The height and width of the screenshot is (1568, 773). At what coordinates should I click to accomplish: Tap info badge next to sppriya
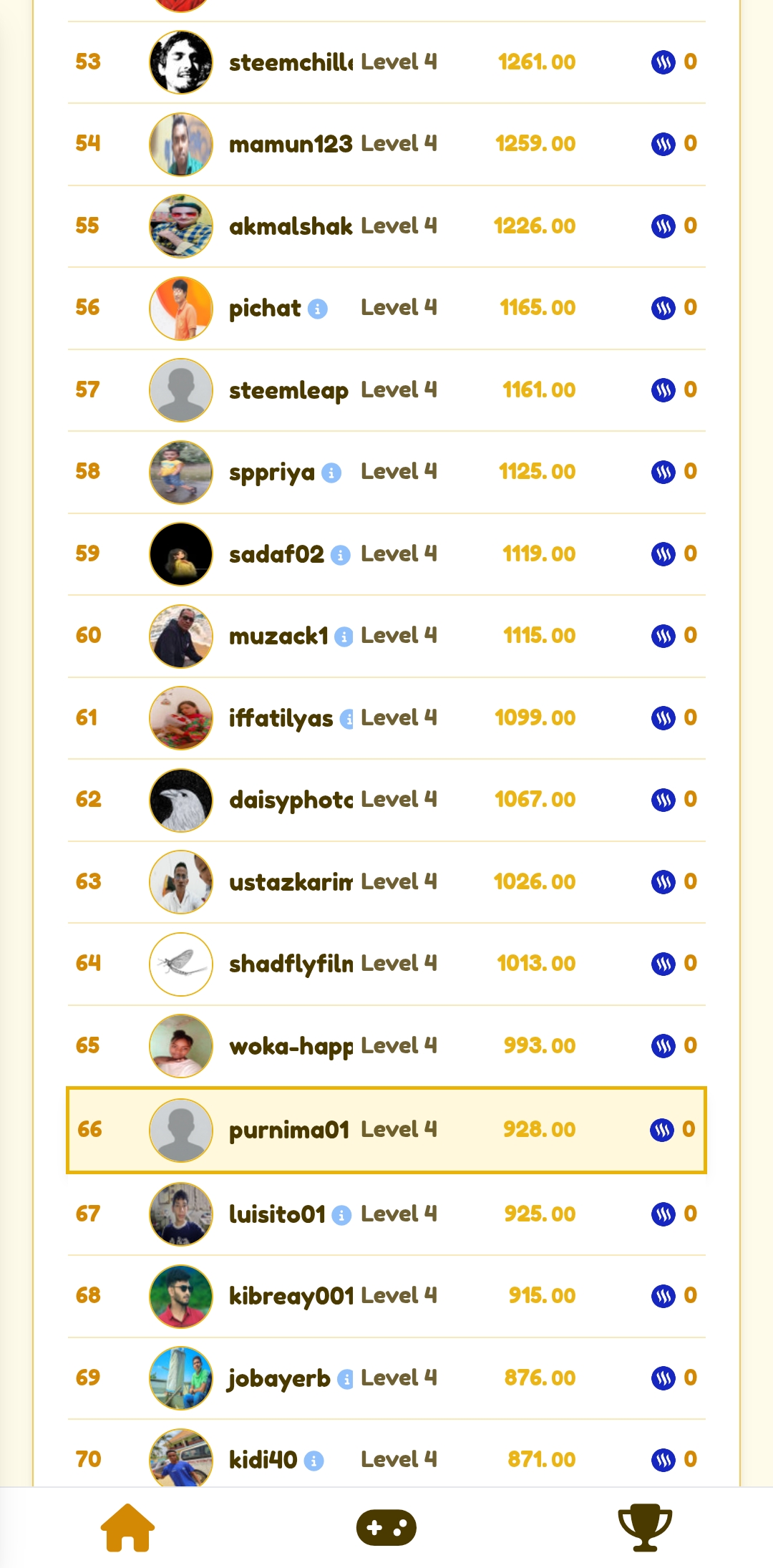point(331,473)
